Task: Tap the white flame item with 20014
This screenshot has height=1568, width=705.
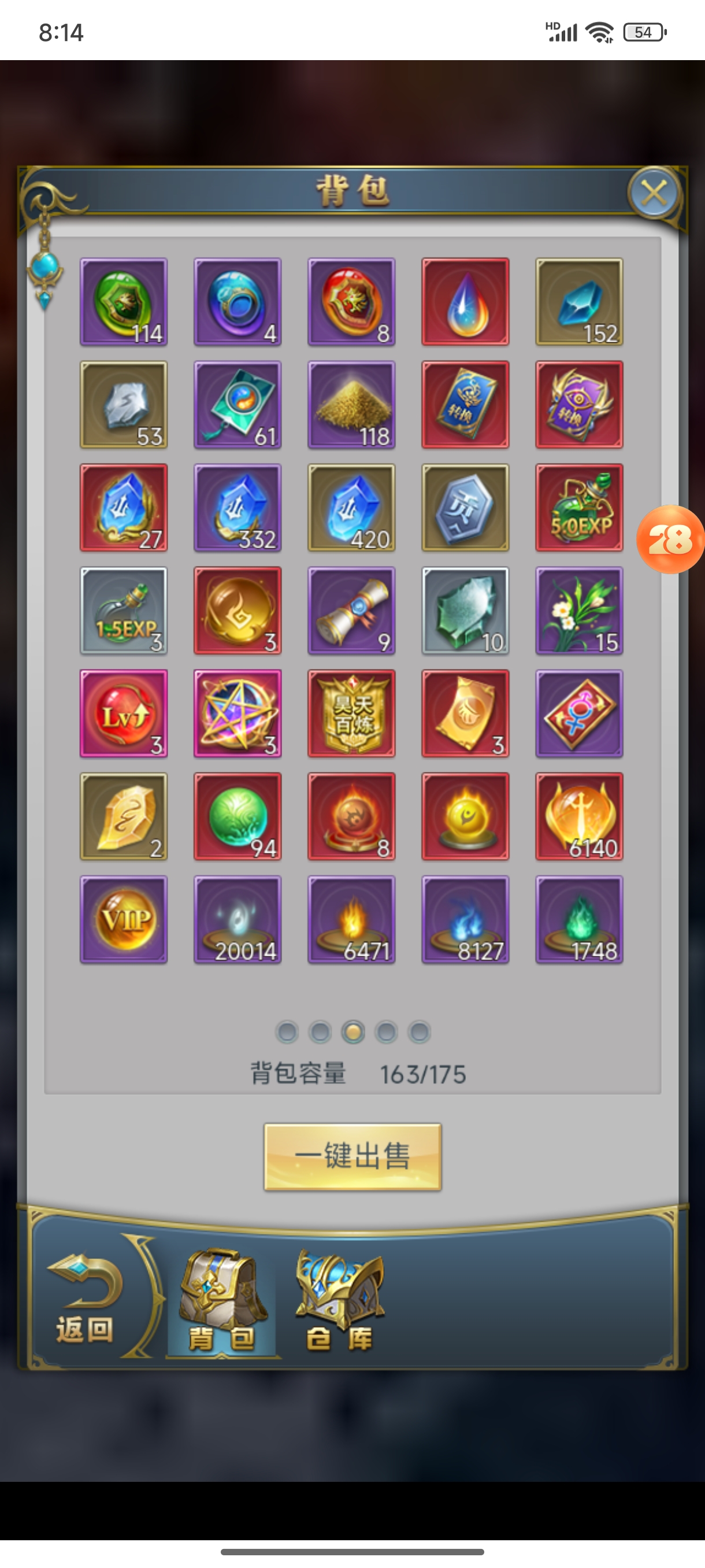Action: pyautogui.click(x=238, y=919)
